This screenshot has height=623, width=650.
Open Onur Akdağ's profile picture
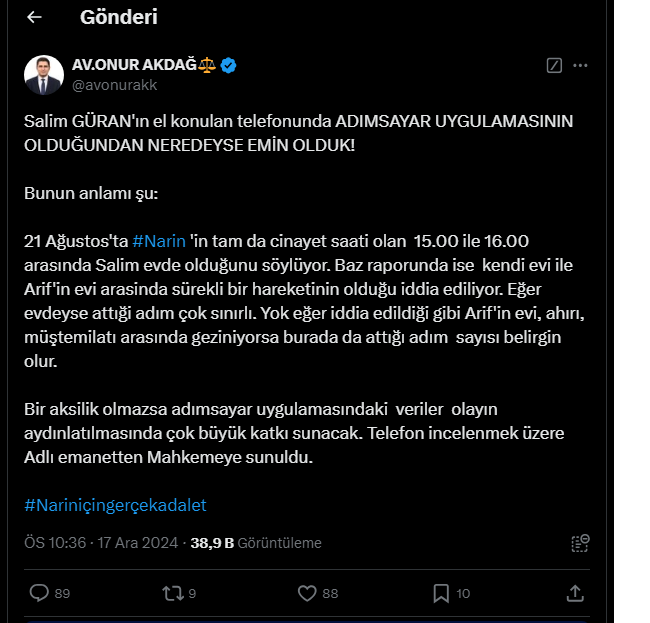point(44,75)
